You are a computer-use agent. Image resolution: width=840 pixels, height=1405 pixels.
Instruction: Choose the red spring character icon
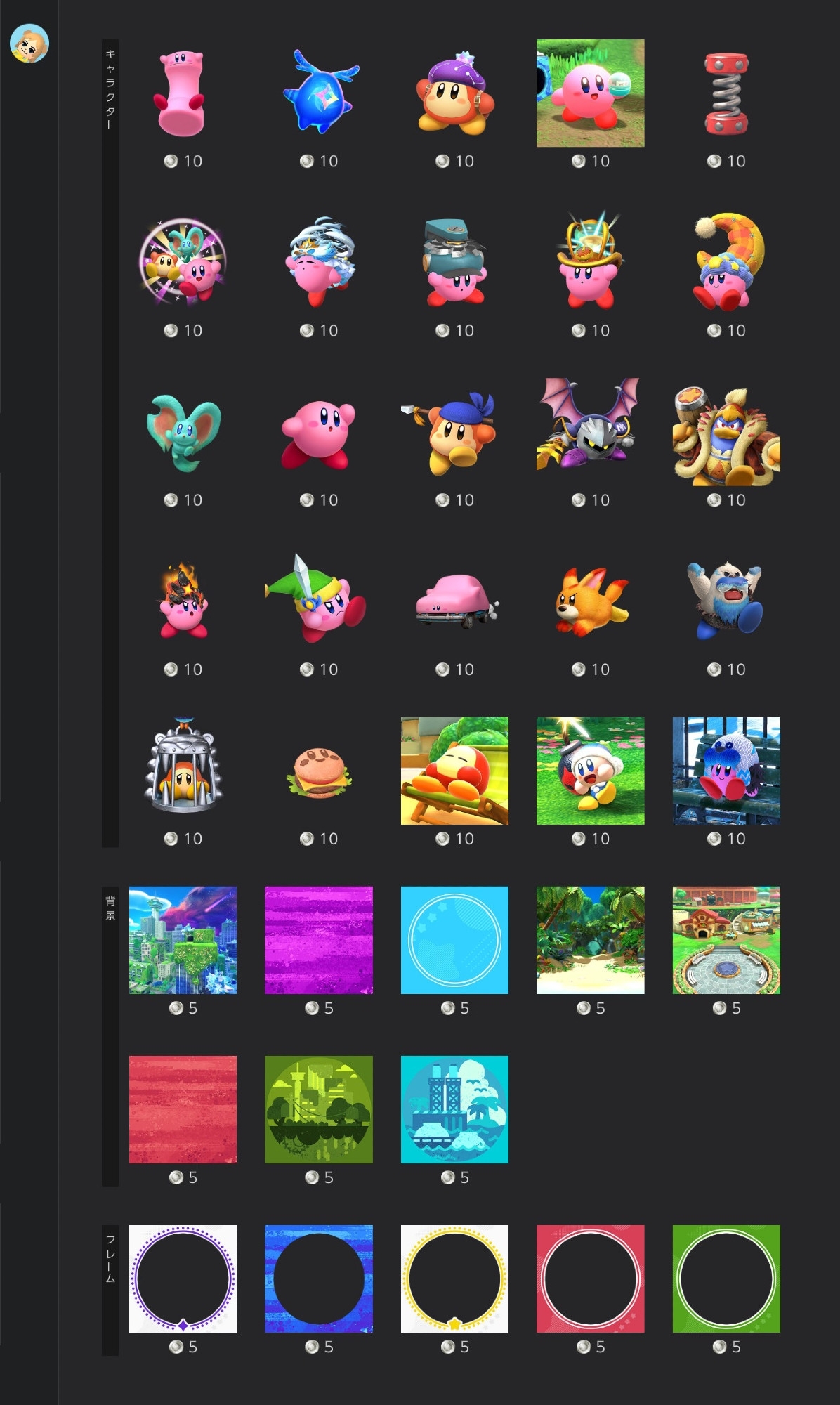pyautogui.click(x=726, y=93)
